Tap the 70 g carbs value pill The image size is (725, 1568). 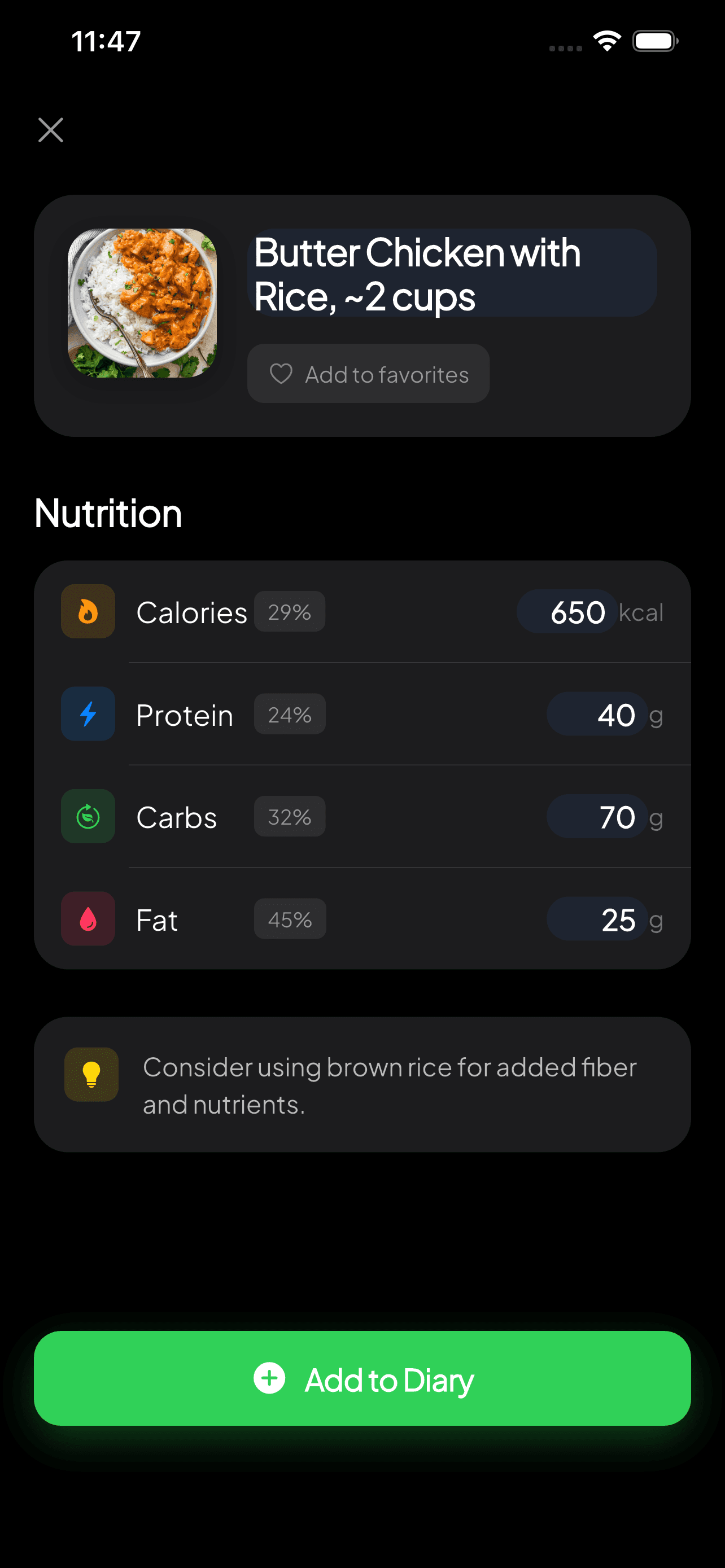597,816
